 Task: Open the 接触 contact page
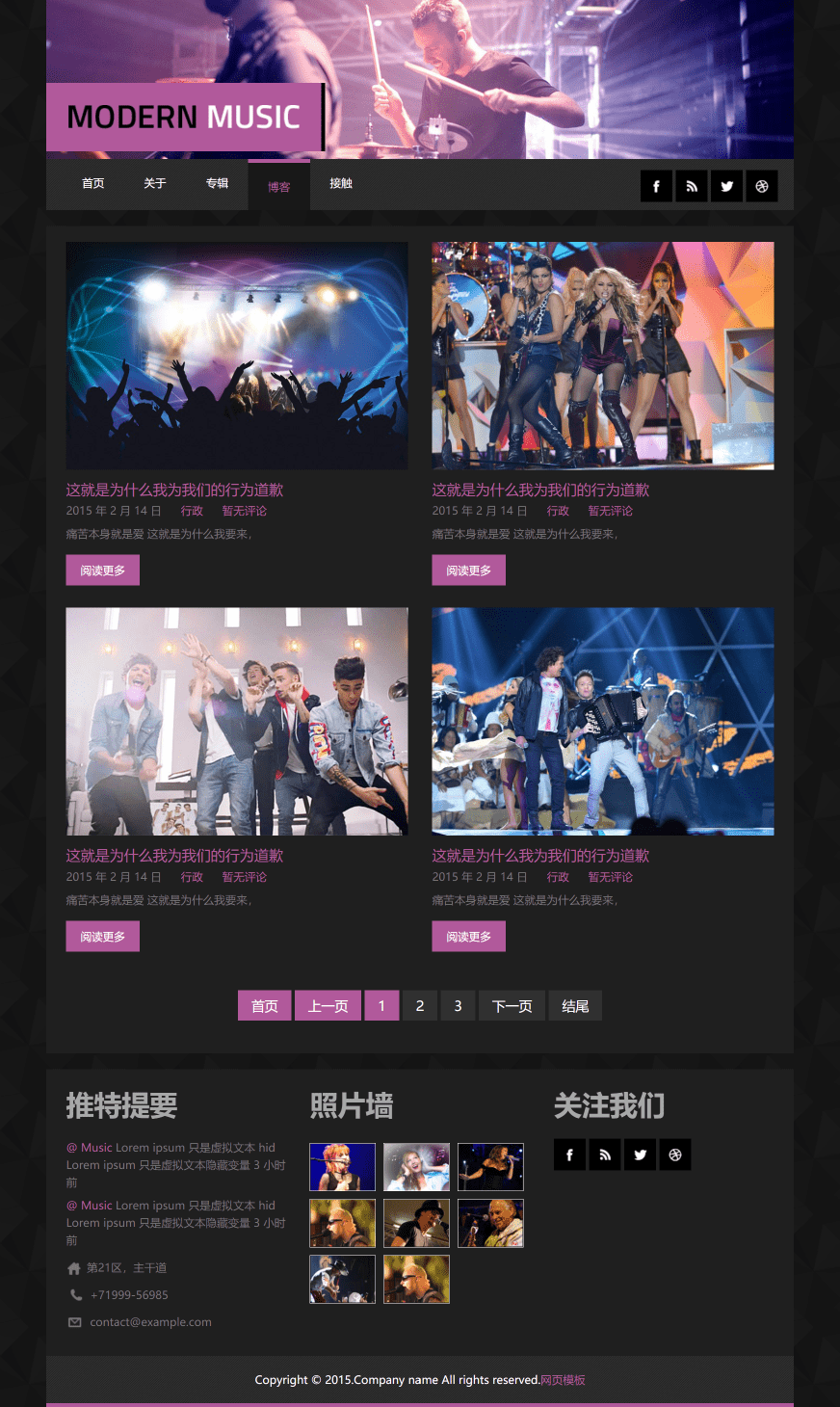(341, 184)
